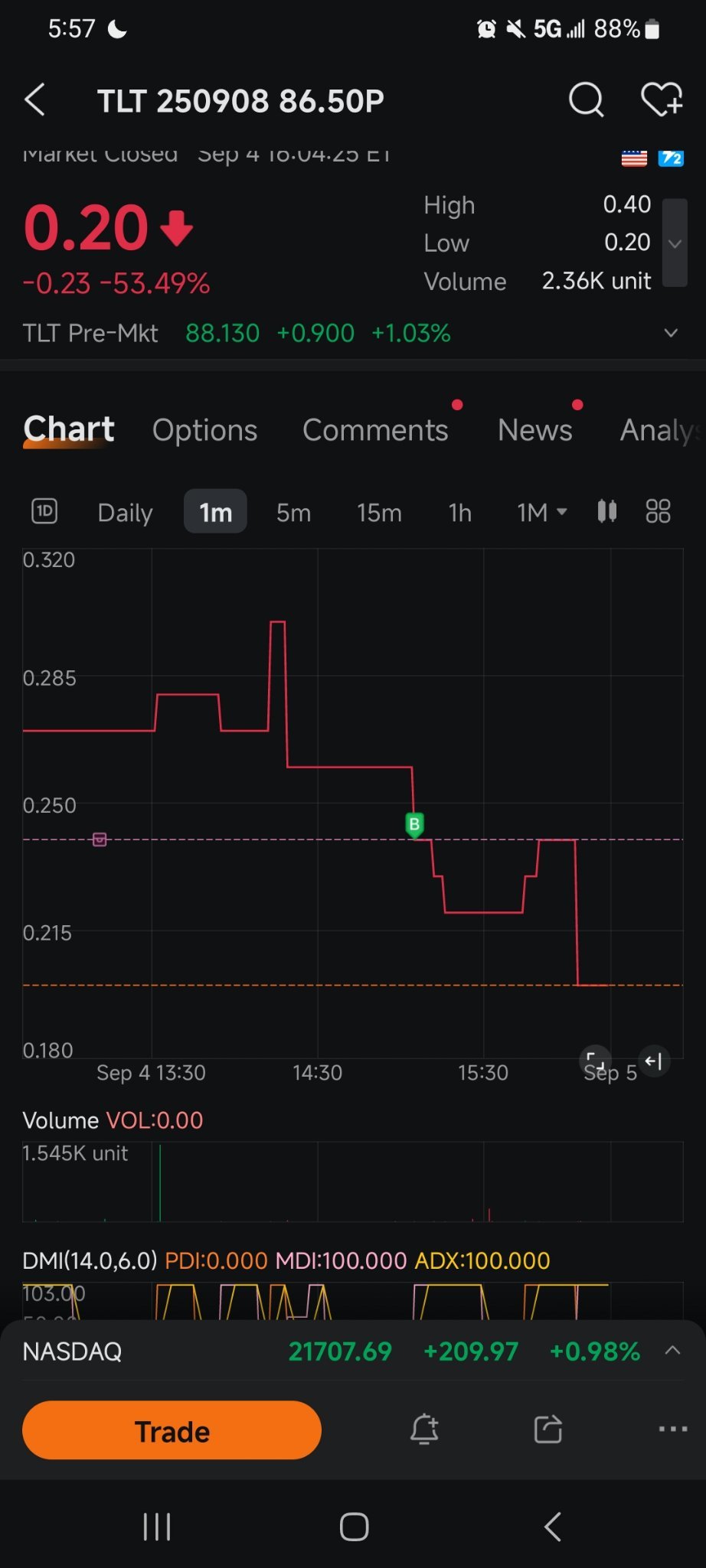Select the Daily chart interval
Screen dimensions: 706x1568
[x=125, y=512]
